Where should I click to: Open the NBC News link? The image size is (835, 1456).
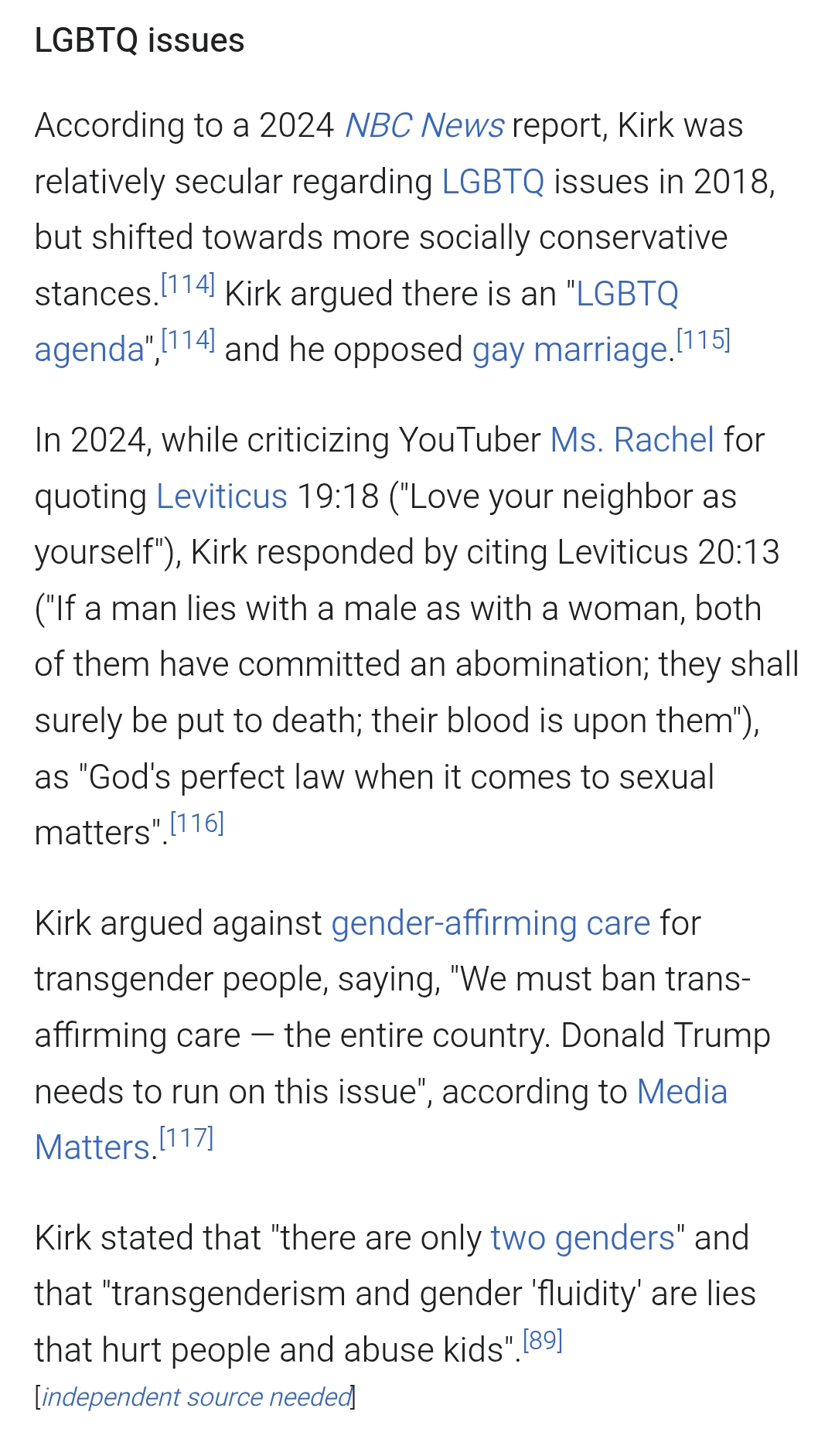[424, 126]
